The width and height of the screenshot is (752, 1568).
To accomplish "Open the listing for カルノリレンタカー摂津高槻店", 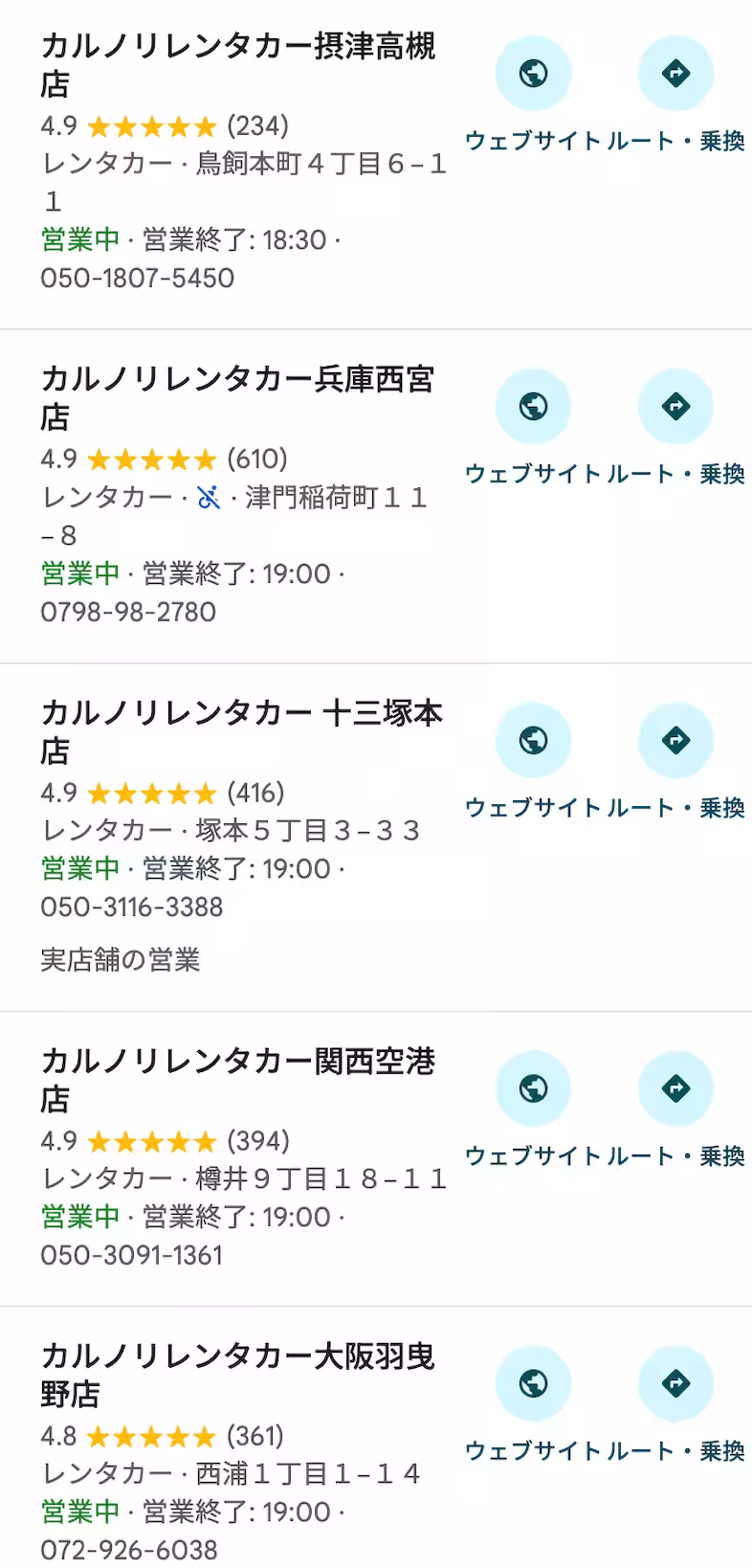I will [239, 65].
